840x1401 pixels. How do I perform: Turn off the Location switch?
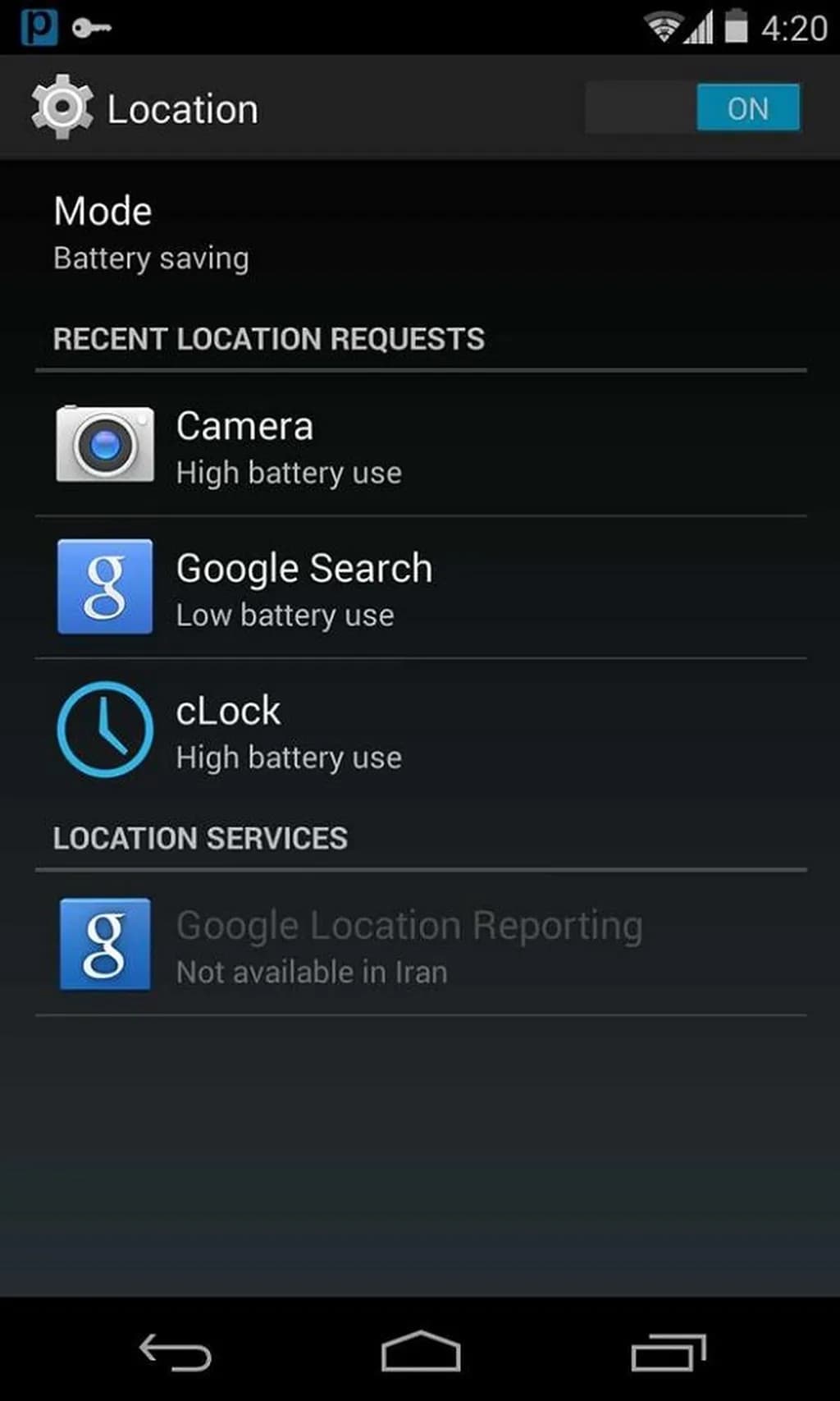pos(692,108)
